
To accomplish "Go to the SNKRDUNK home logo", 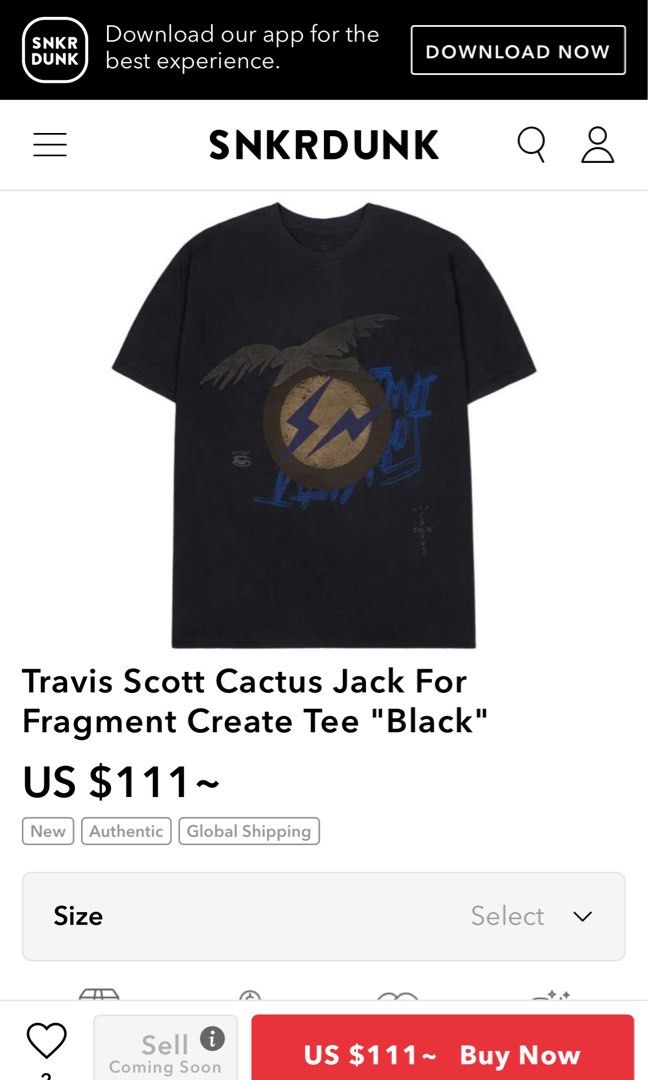I will [323, 145].
